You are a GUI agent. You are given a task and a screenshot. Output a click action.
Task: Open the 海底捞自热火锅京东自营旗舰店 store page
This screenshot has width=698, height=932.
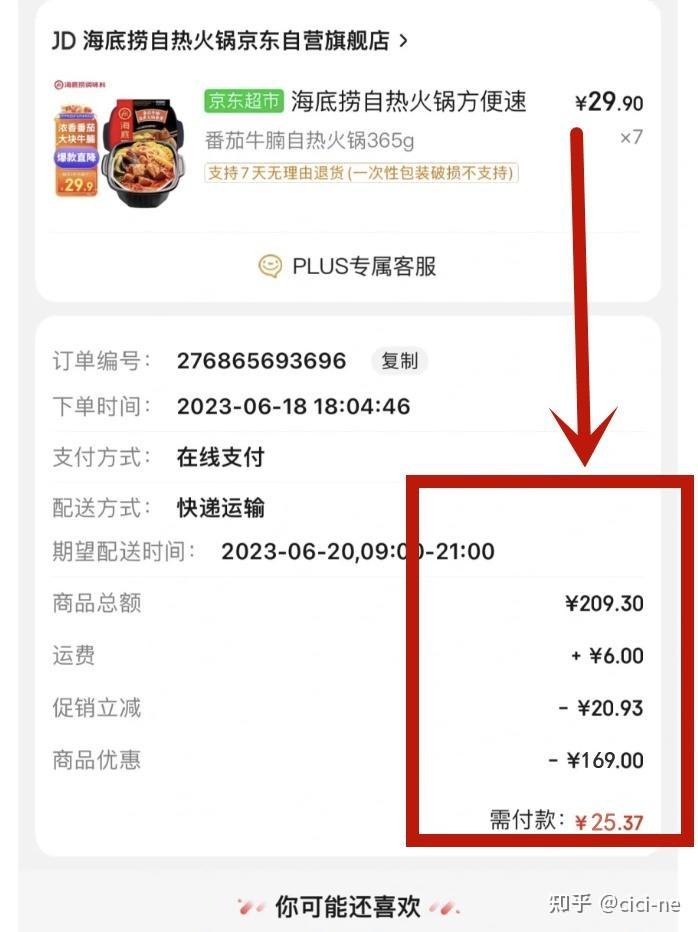coord(230,41)
